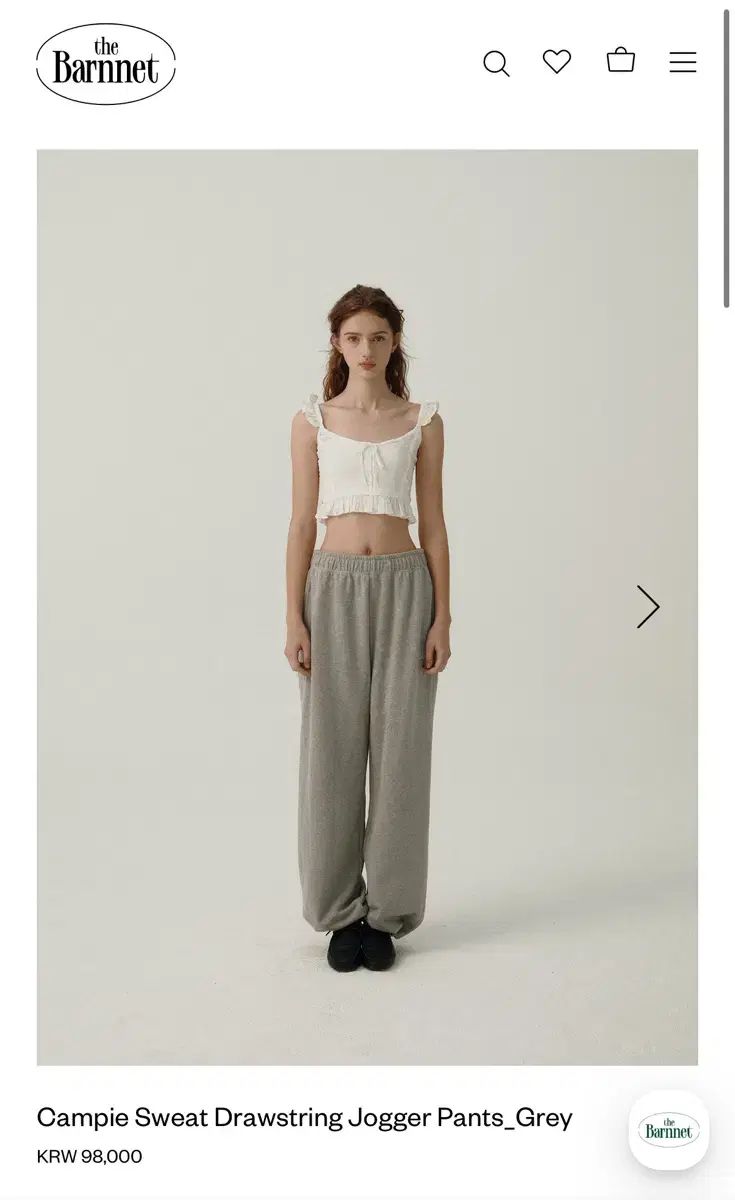
Task: Open the floating Barnnet button
Action: 668,1130
